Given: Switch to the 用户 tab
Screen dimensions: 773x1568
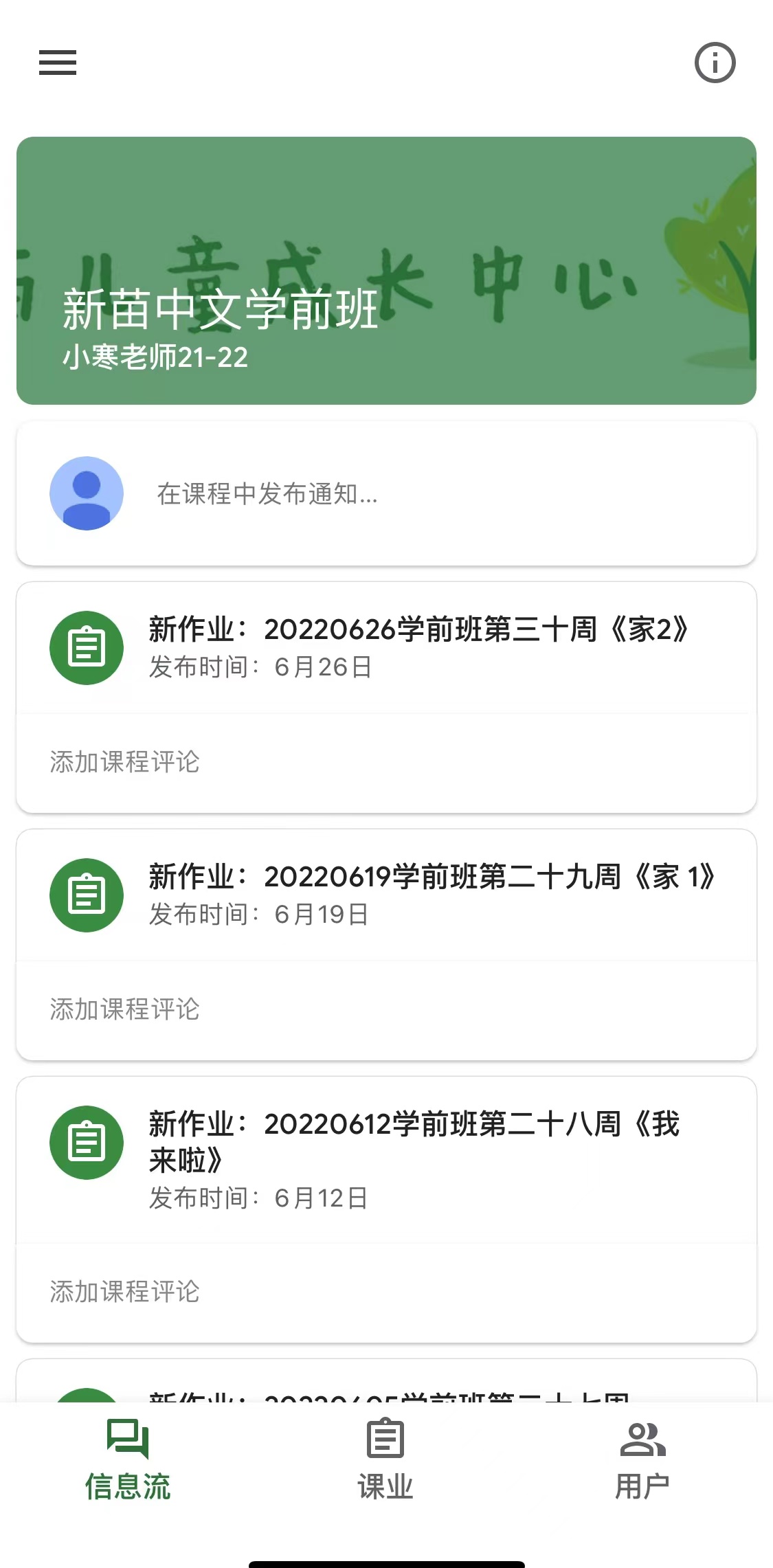Looking at the screenshot, I should pyautogui.click(x=642, y=1459).
